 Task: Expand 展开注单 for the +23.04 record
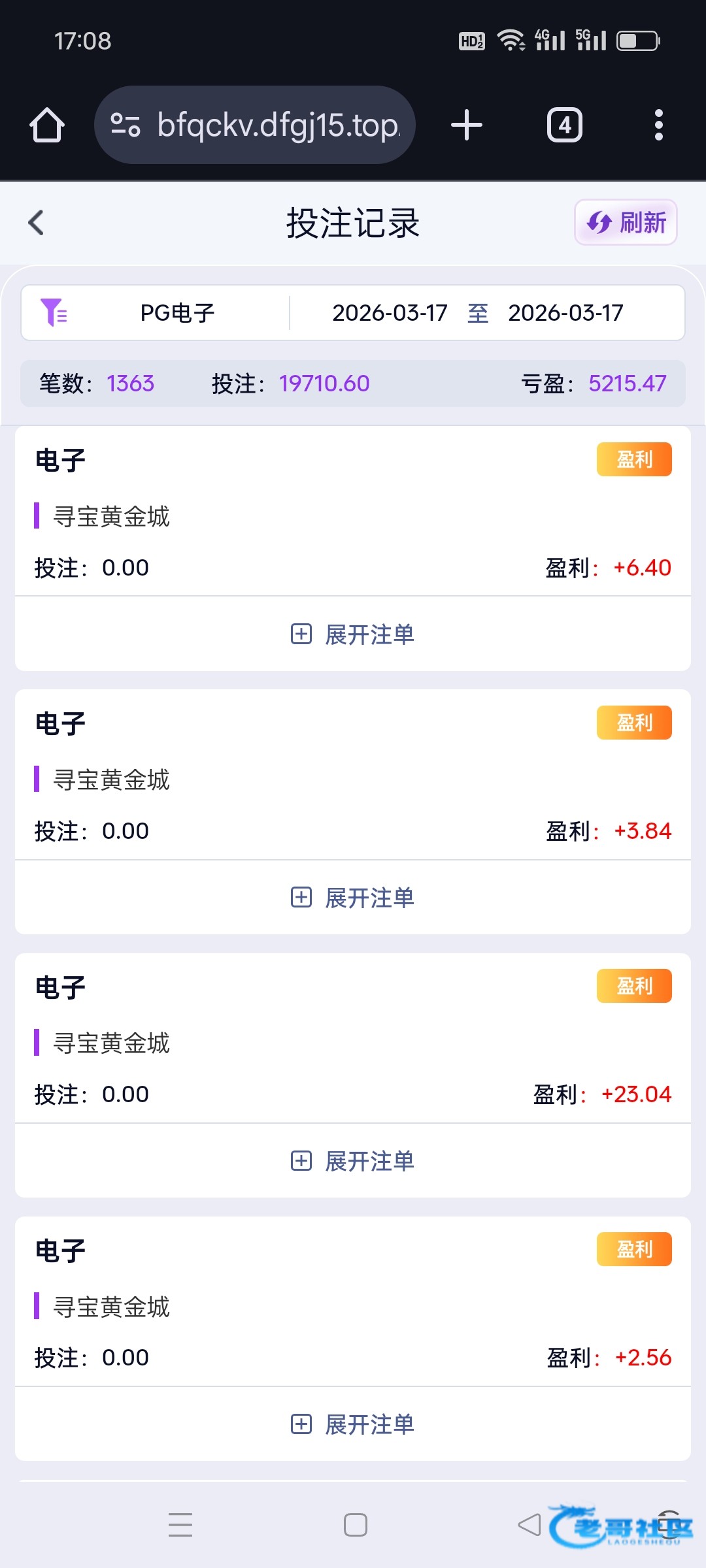(353, 1161)
